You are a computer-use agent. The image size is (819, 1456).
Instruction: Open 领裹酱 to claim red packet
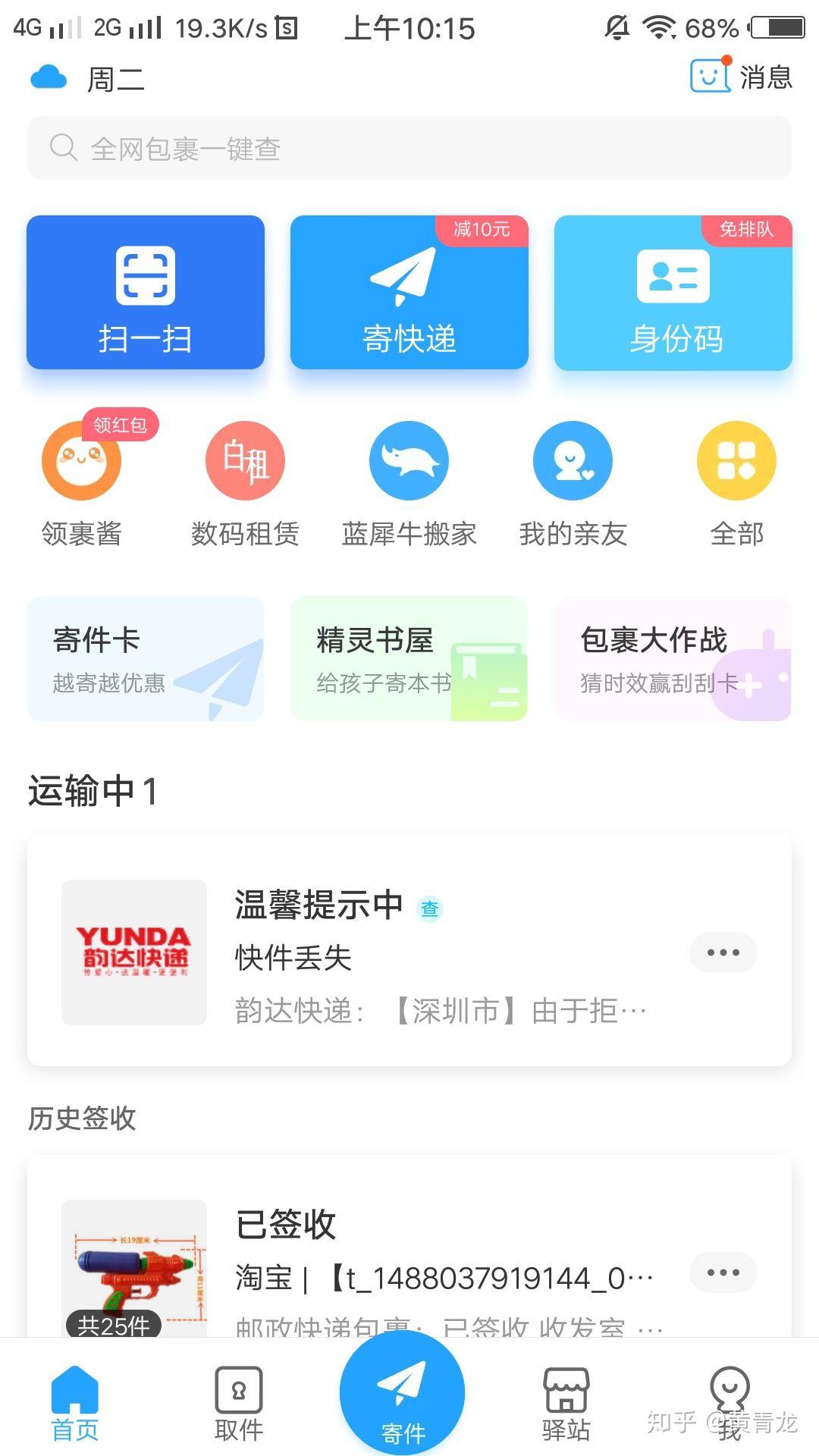point(80,478)
